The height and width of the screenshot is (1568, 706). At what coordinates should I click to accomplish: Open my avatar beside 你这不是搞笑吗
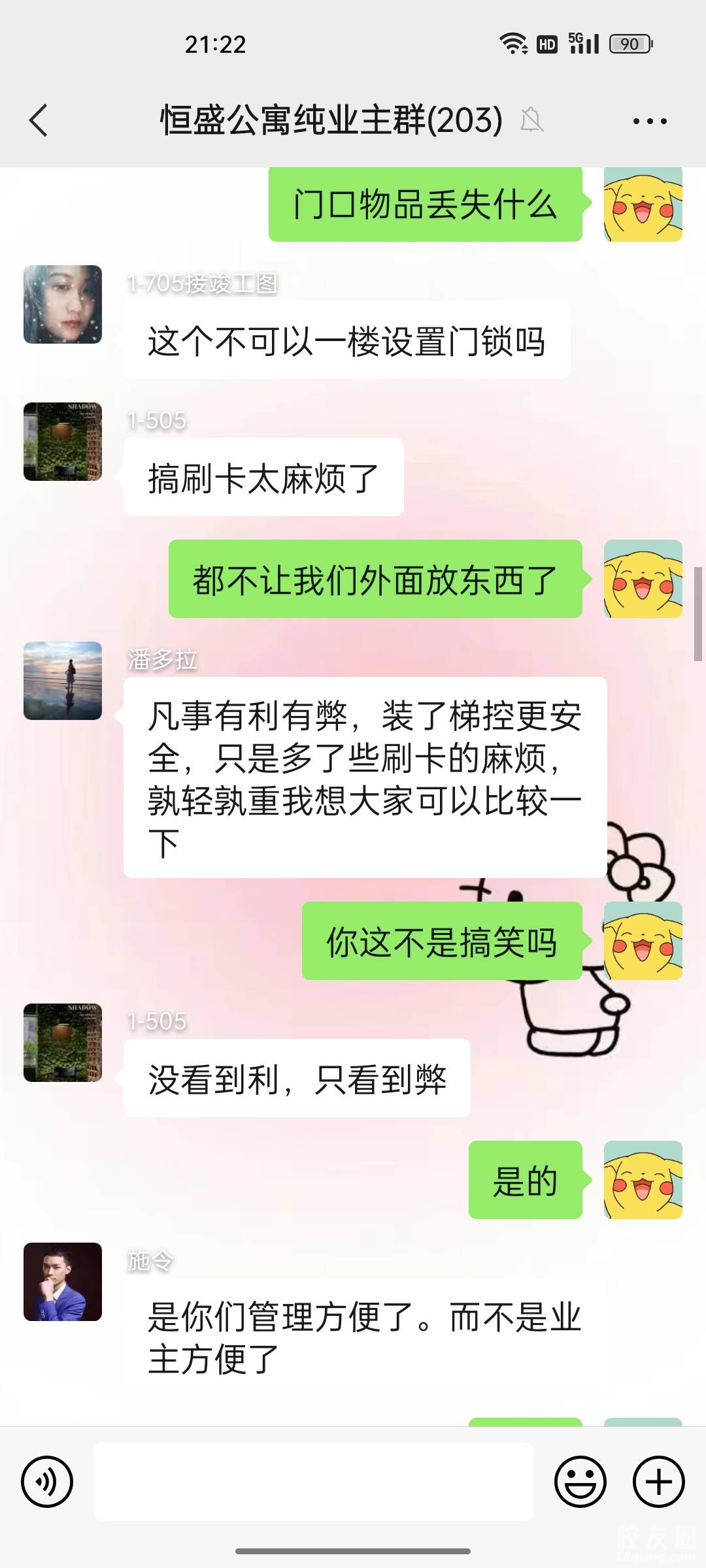643,941
